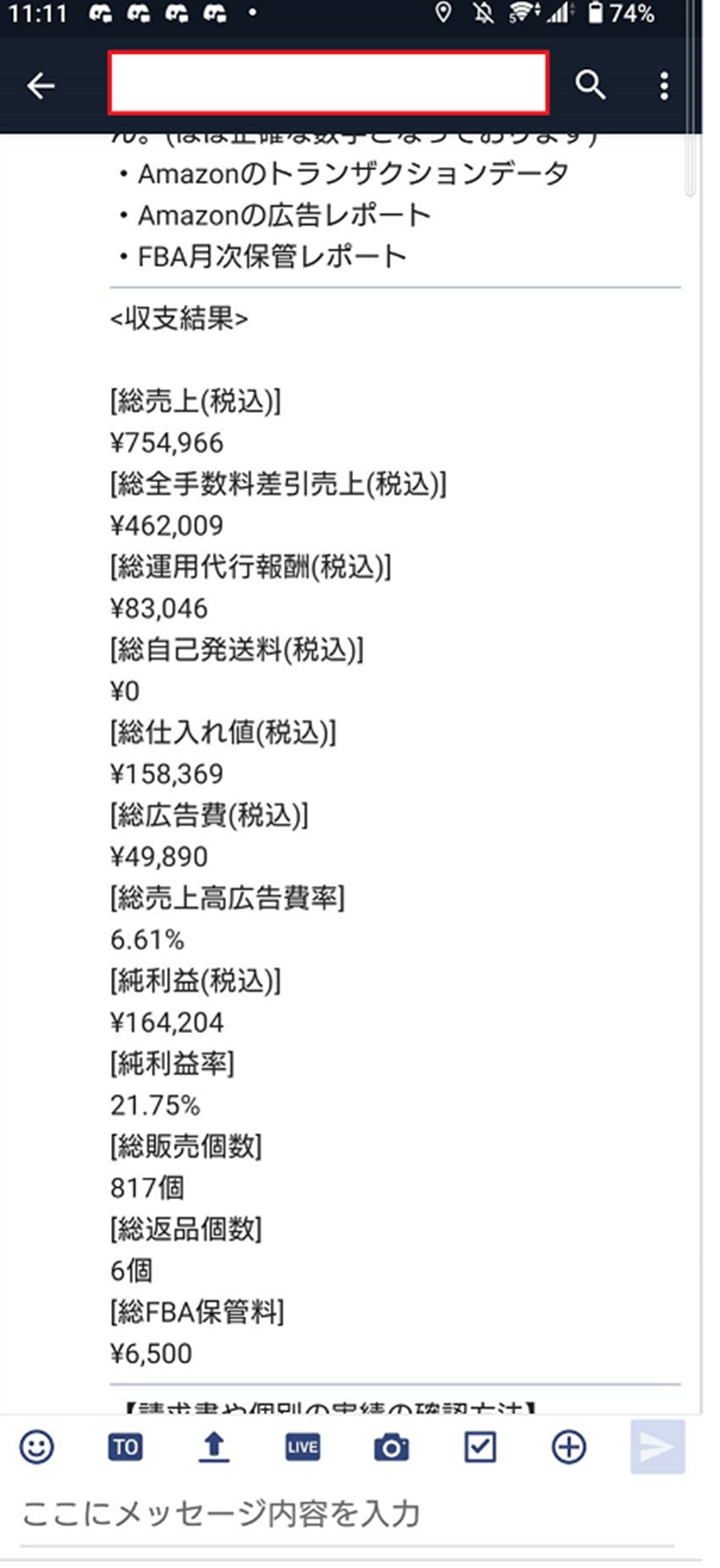720x1568 pixels.
Task: Upload a file with the arrow icon
Action: (214, 1446)
